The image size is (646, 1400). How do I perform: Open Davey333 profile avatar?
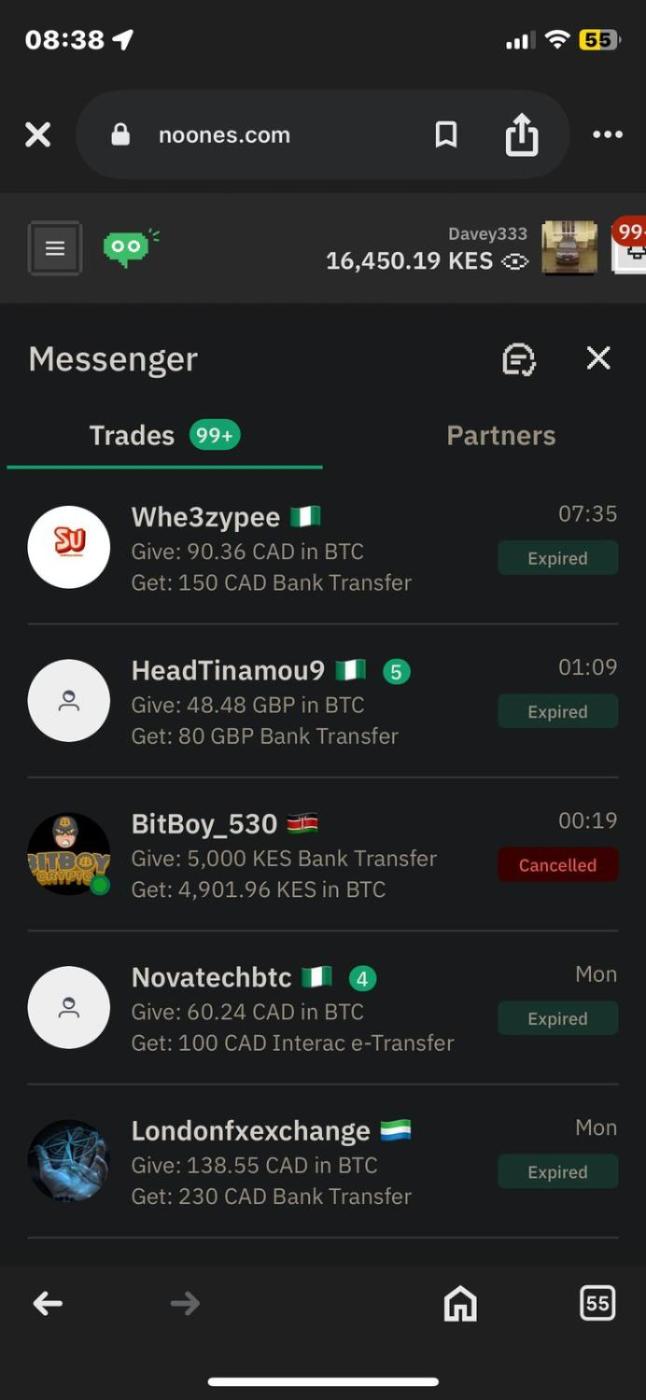(x=569, y=248)
